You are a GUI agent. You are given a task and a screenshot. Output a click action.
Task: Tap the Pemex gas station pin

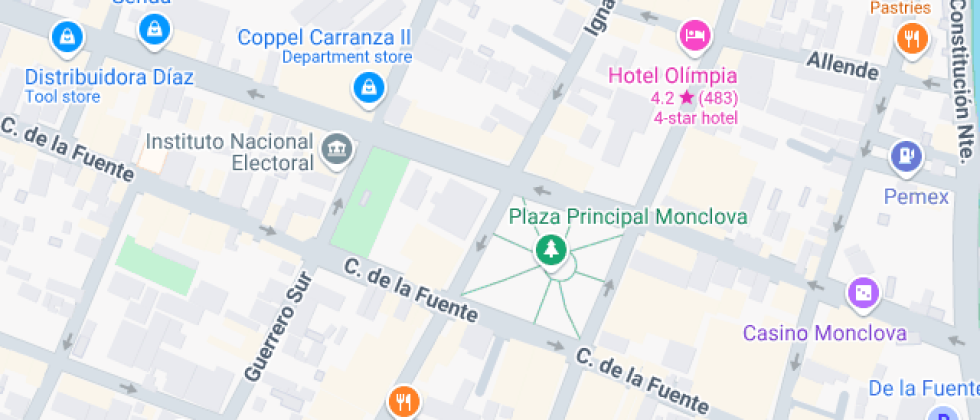(x=905, y=156)
